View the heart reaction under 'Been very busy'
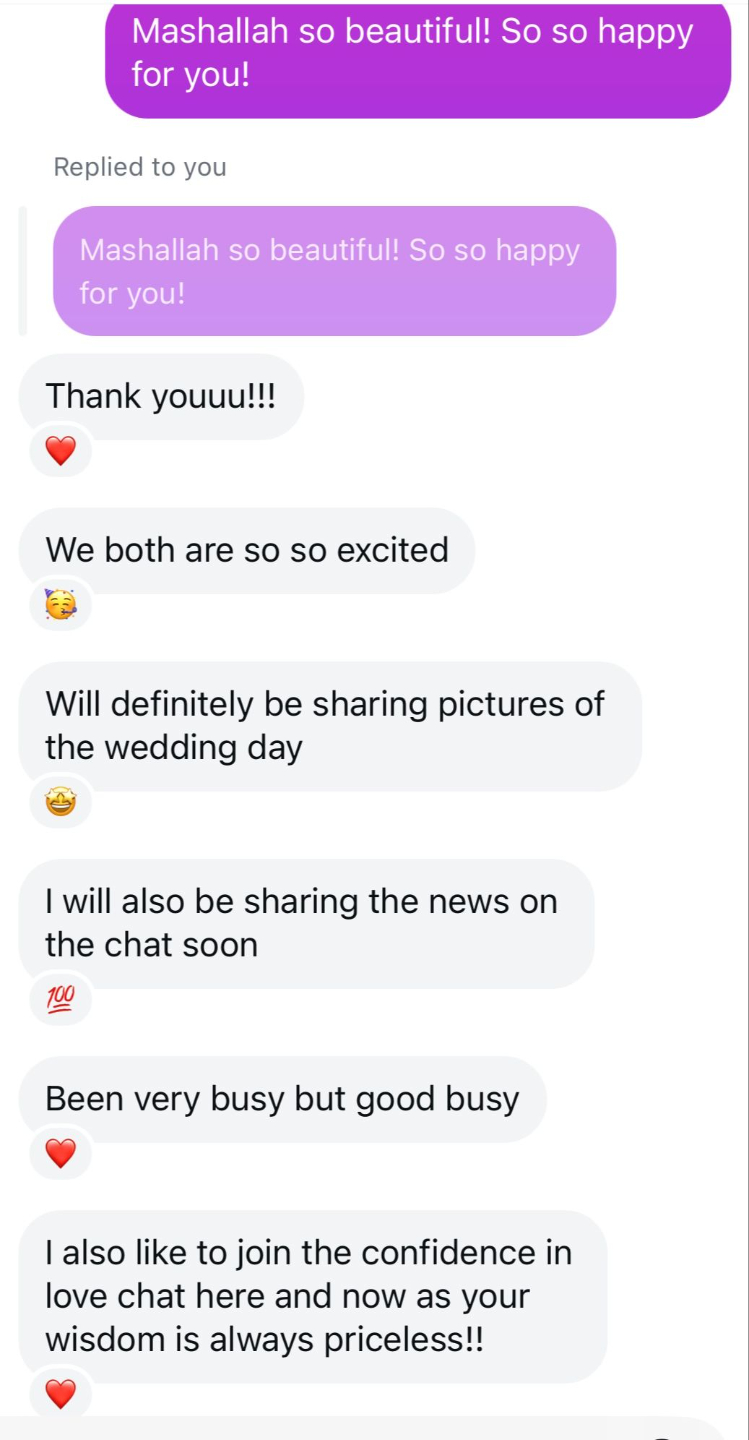The width and height of the screenshot is (749, 1440). coord(61,1154)
